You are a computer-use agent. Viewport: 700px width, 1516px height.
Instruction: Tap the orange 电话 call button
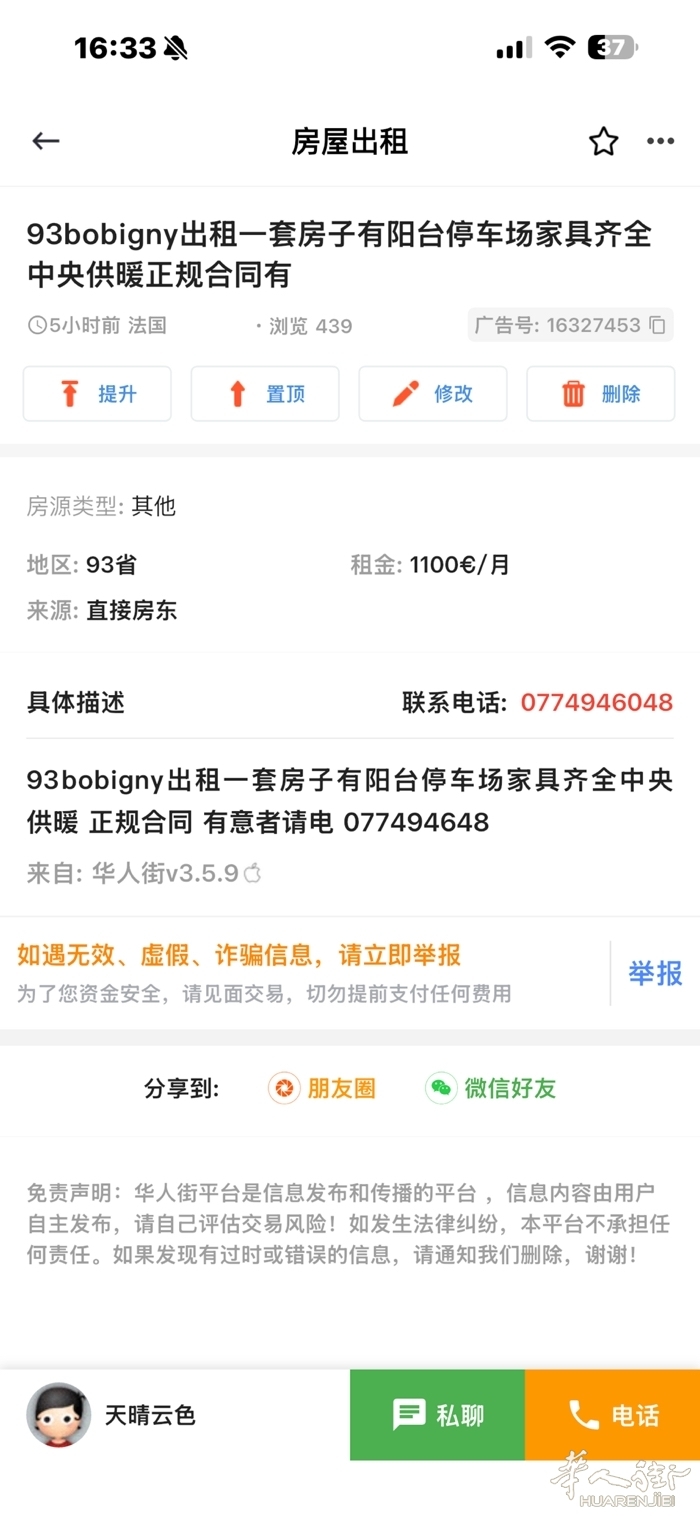612,1415
